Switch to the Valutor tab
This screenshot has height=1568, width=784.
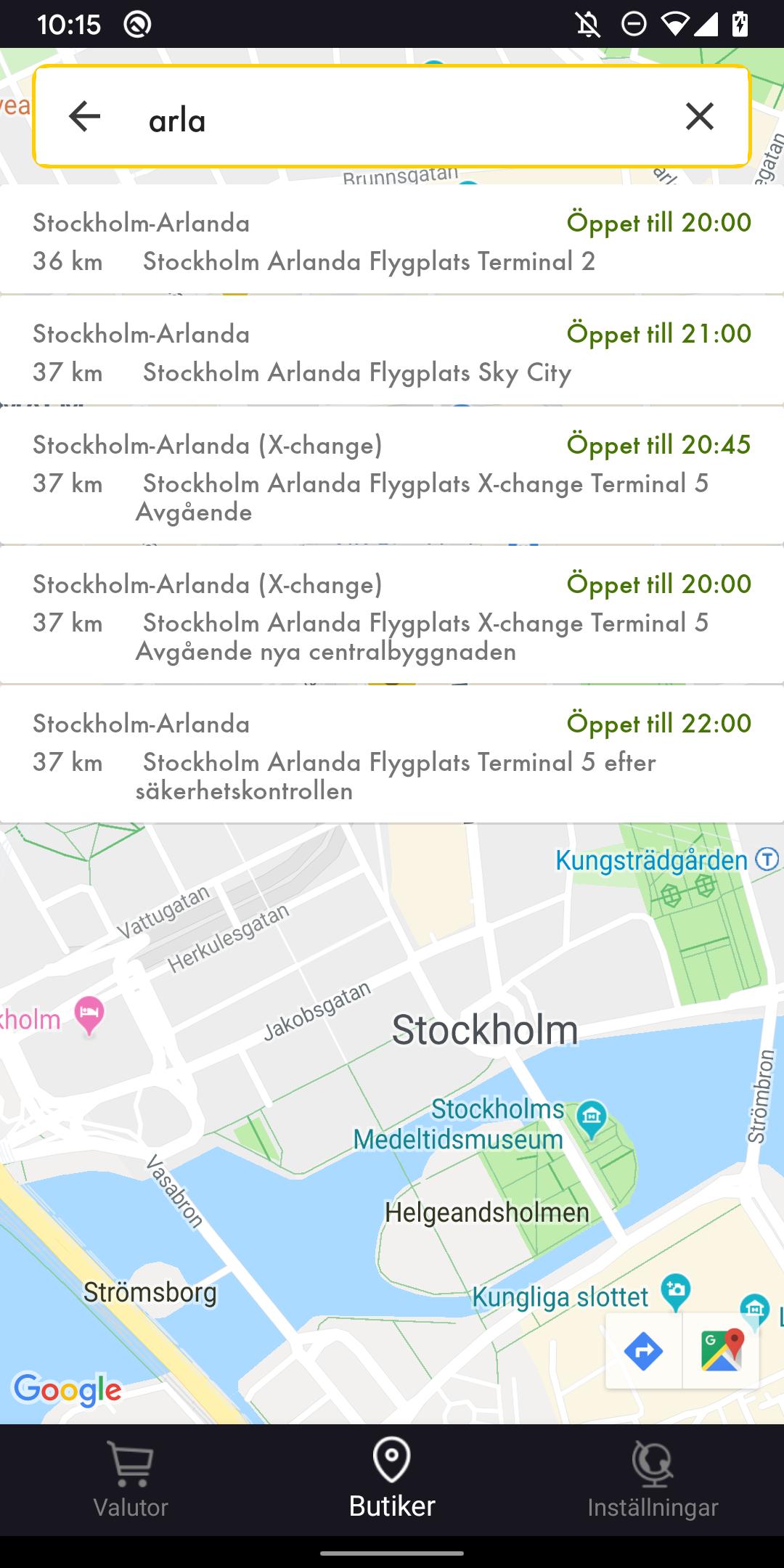pyautogui.click(x=131, y=1479)
